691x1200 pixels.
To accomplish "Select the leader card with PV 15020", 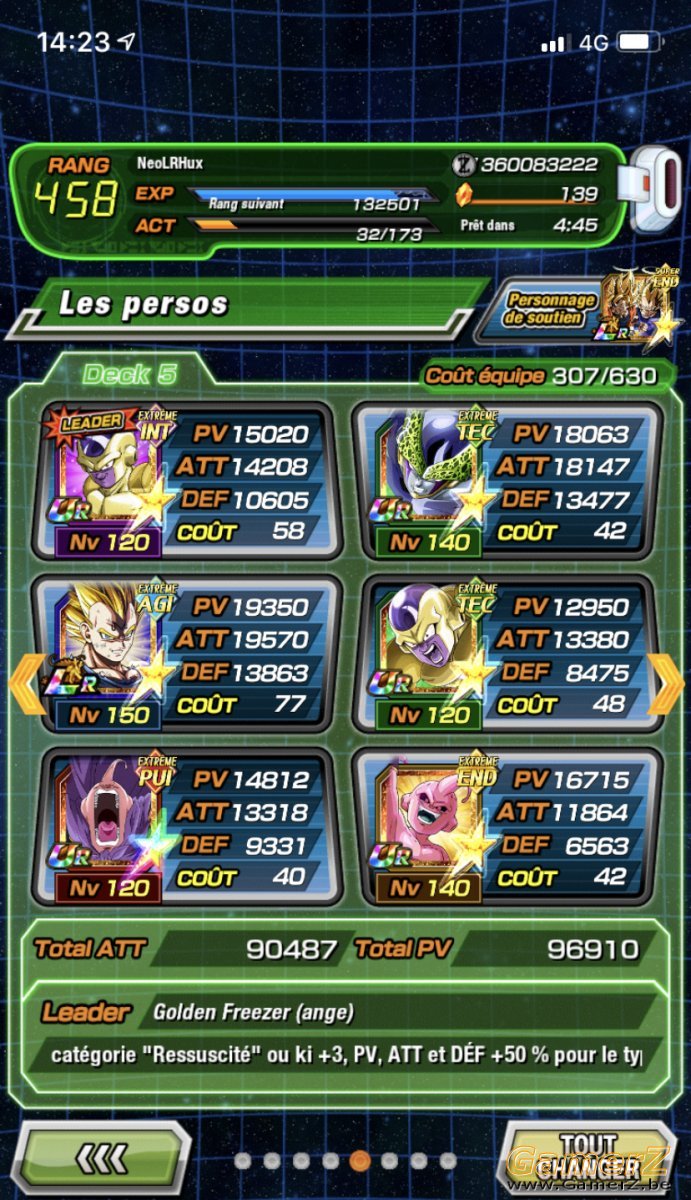I will tap(183, 481).
